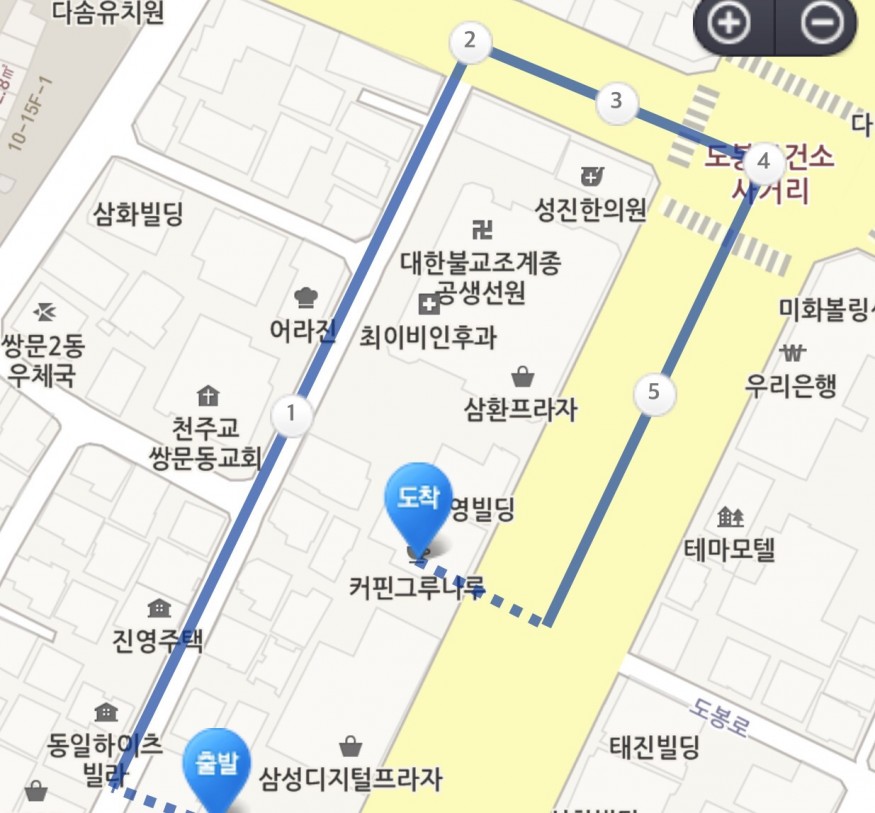The height and width of the screenshot is (813, 875).
Task: Tap route waypoint marker 2
Action: coord(471,42)
